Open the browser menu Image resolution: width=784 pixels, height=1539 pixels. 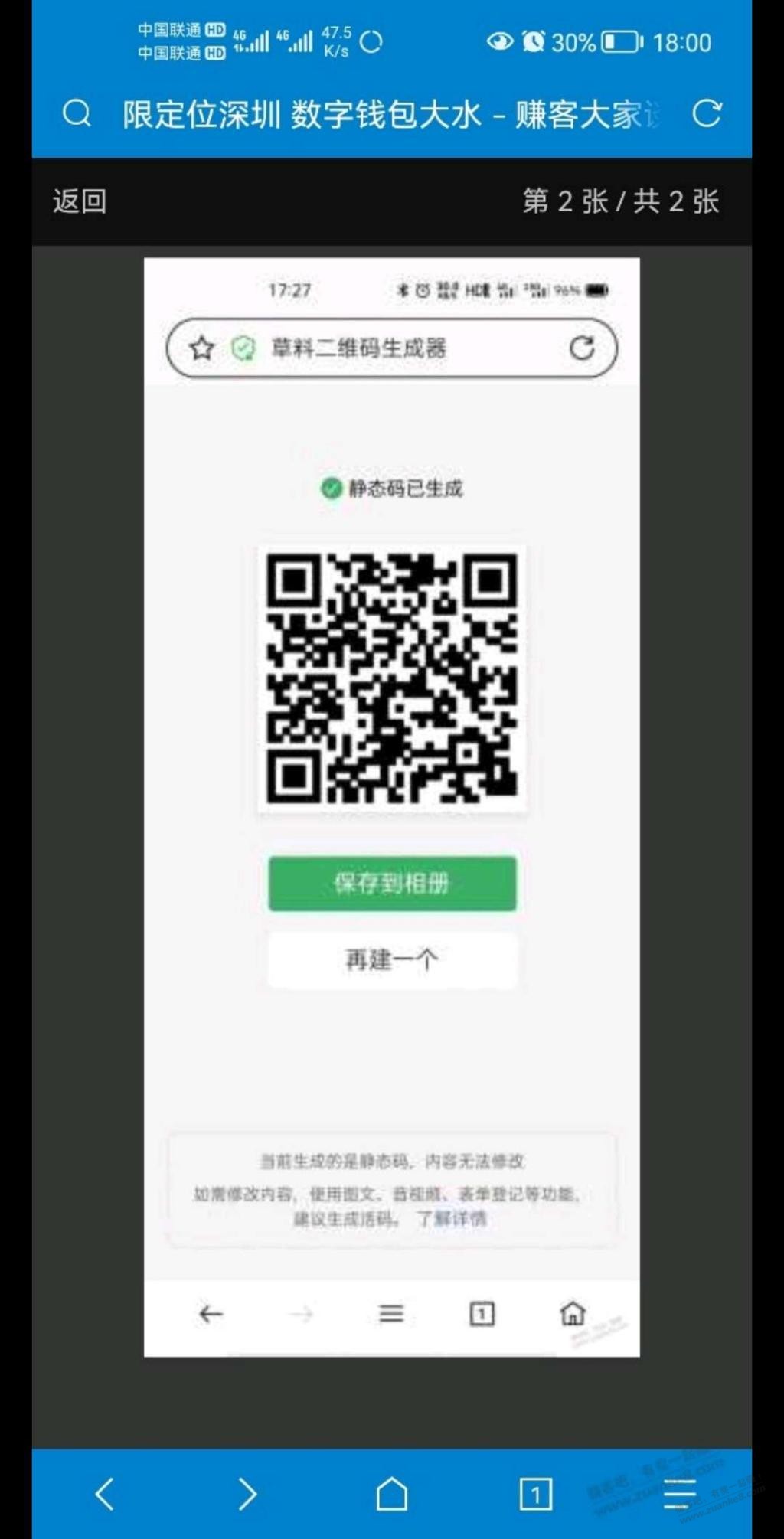pyautogui.click(x=679, y=1494)
